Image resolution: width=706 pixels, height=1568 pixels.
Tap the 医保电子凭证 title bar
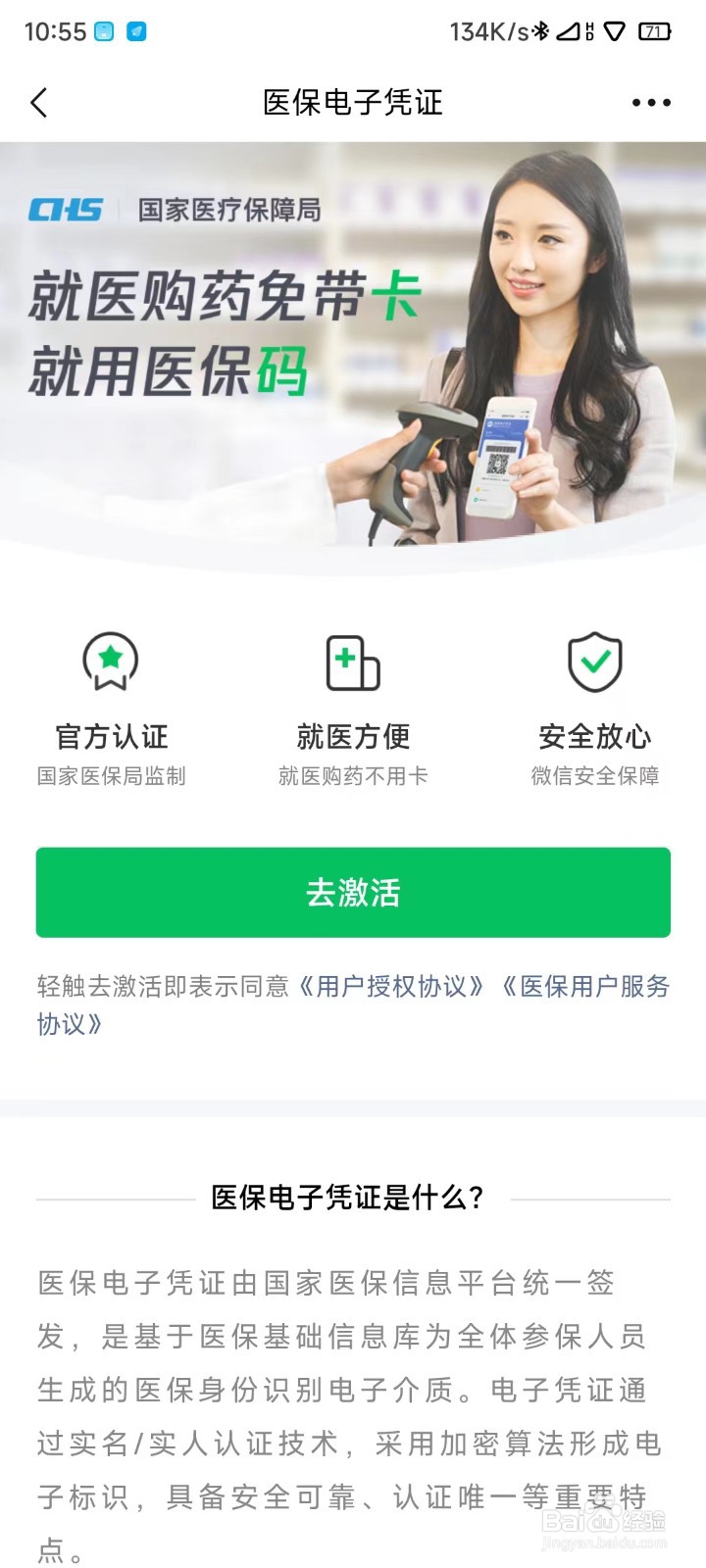(353, 102)
